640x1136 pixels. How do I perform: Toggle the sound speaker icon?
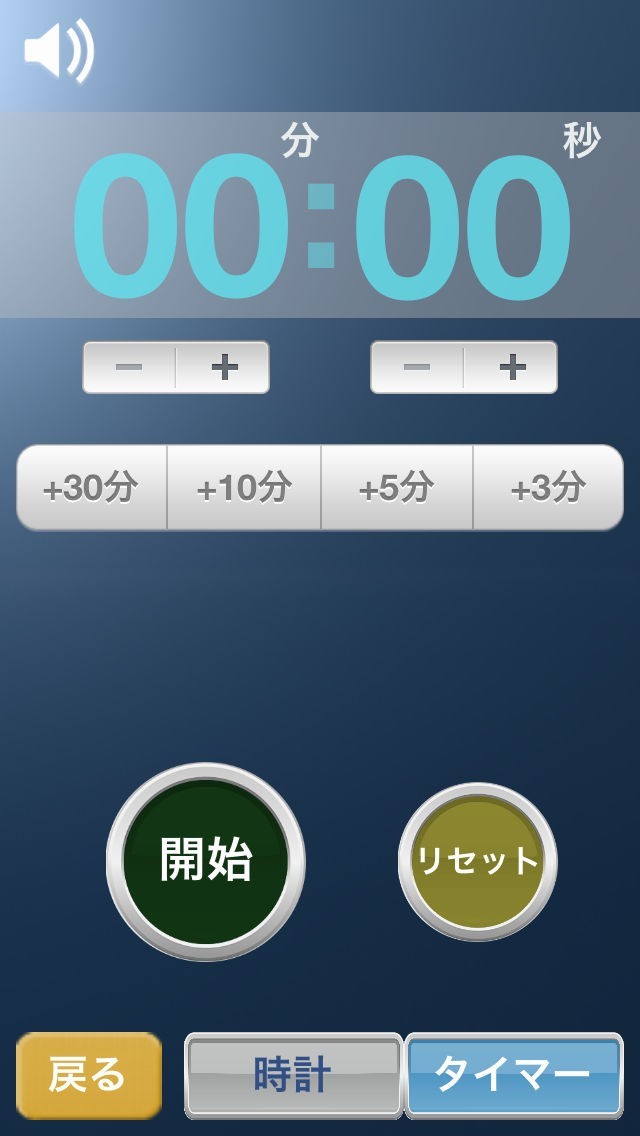coord(58,52)
